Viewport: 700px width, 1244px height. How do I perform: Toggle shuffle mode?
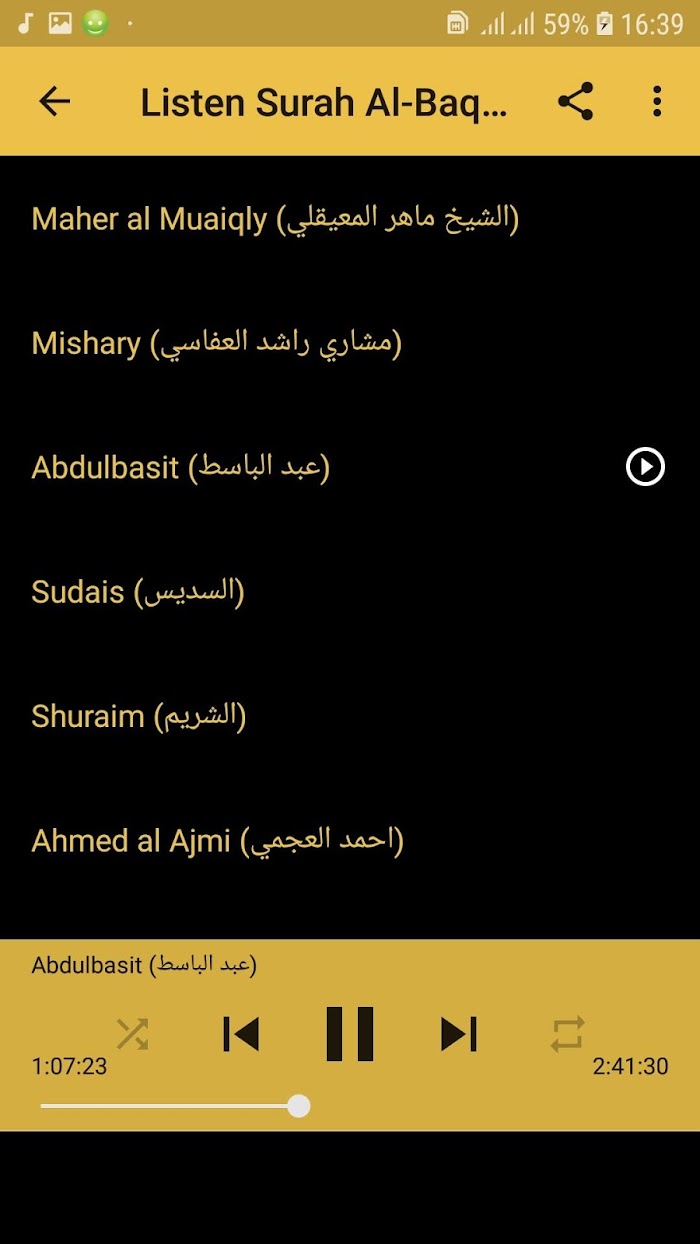pos(132,1034)
